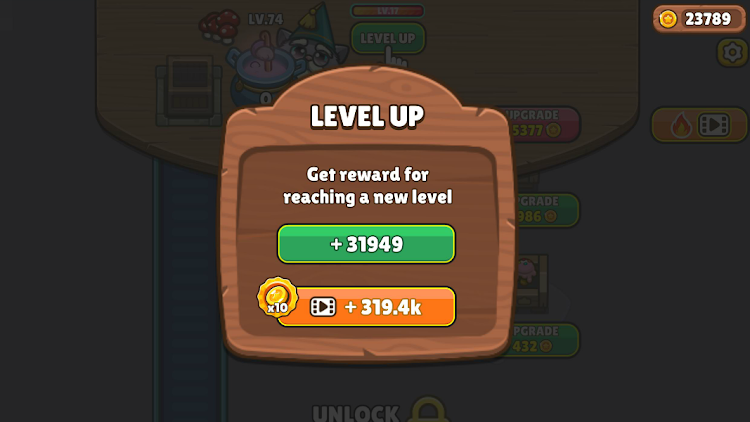Claim the +31949 green reward

[366, 244]
